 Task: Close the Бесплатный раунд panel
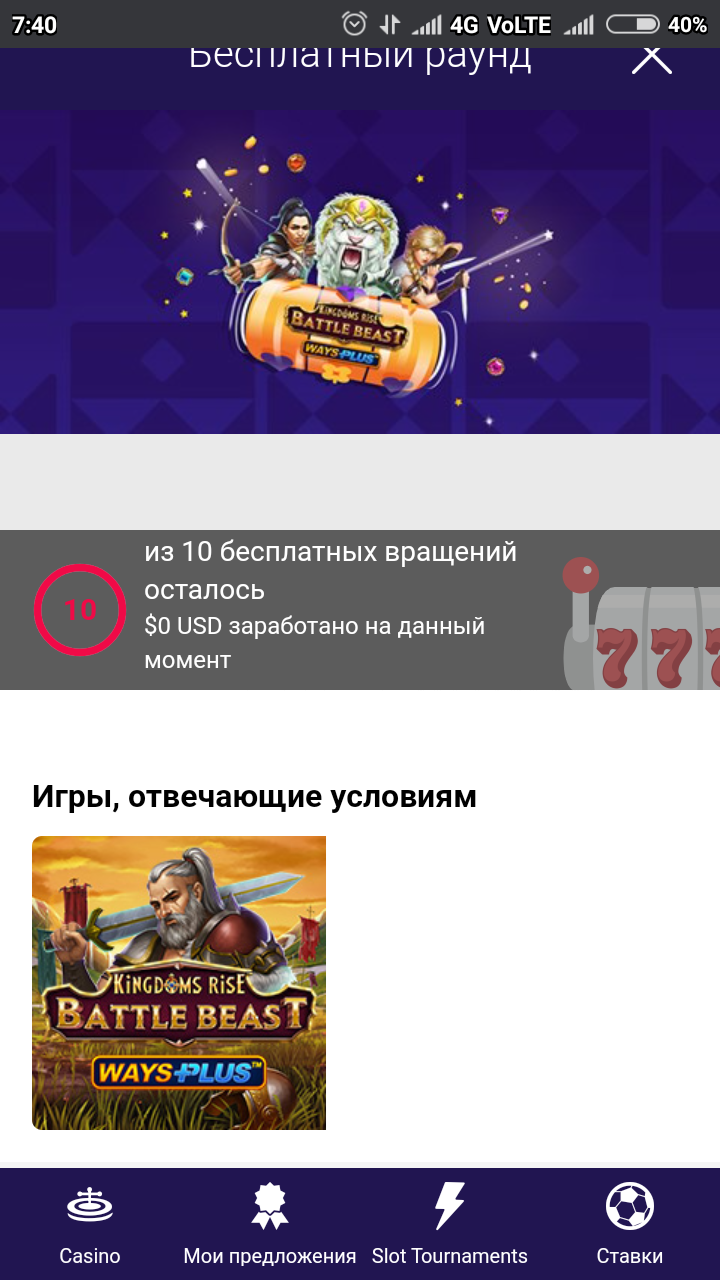point(651,59)
